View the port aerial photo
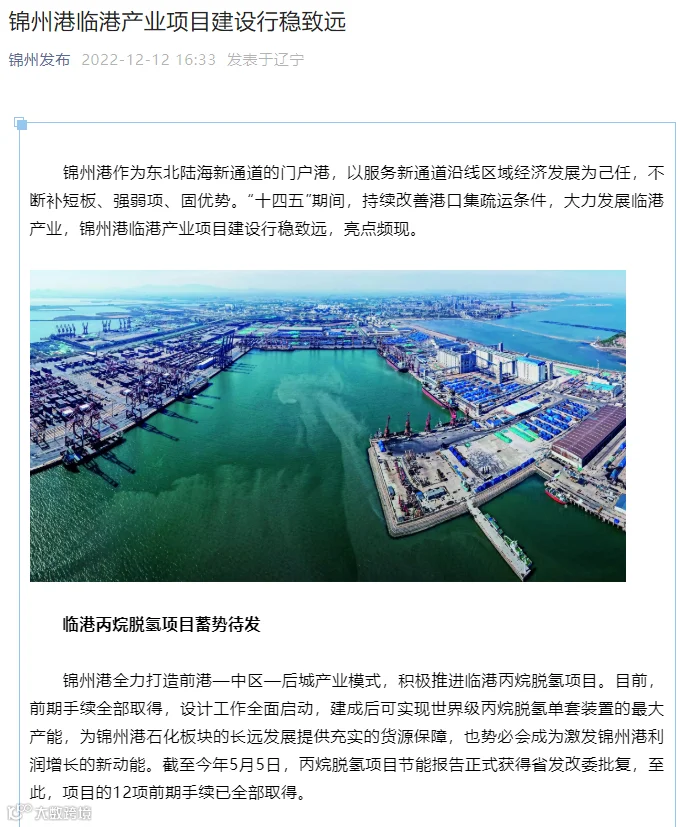Screen dimensions: 692x827 328,426
